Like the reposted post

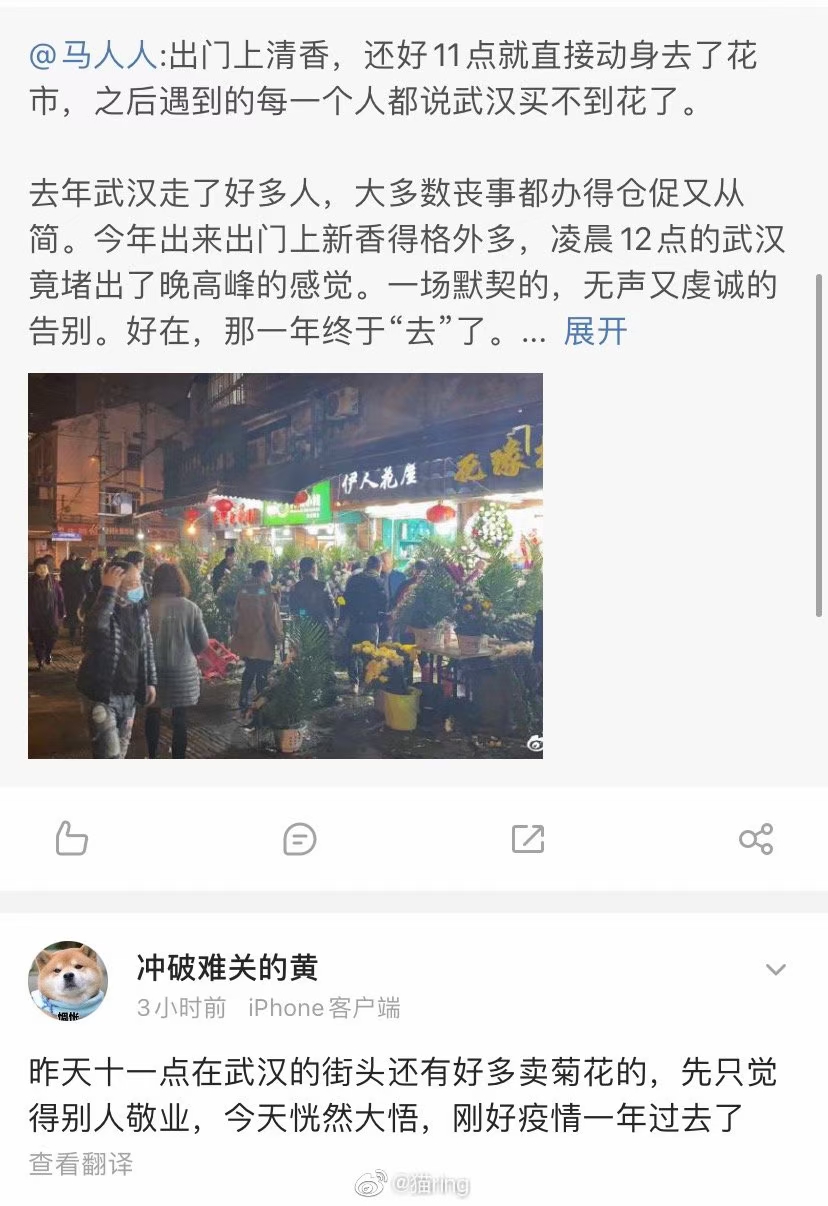[x=71, y=838]
